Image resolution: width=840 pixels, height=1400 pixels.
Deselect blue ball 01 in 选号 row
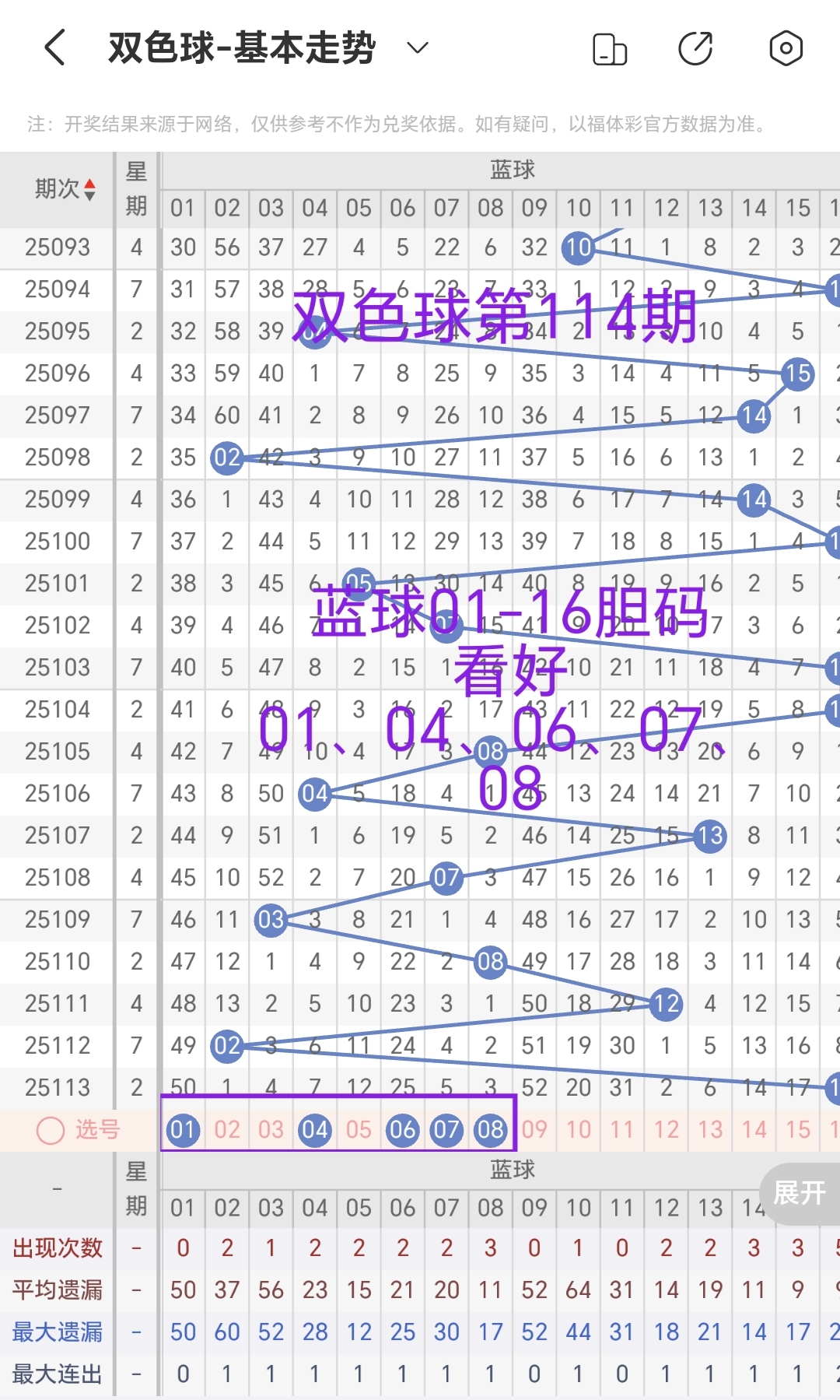(184, 1129)
